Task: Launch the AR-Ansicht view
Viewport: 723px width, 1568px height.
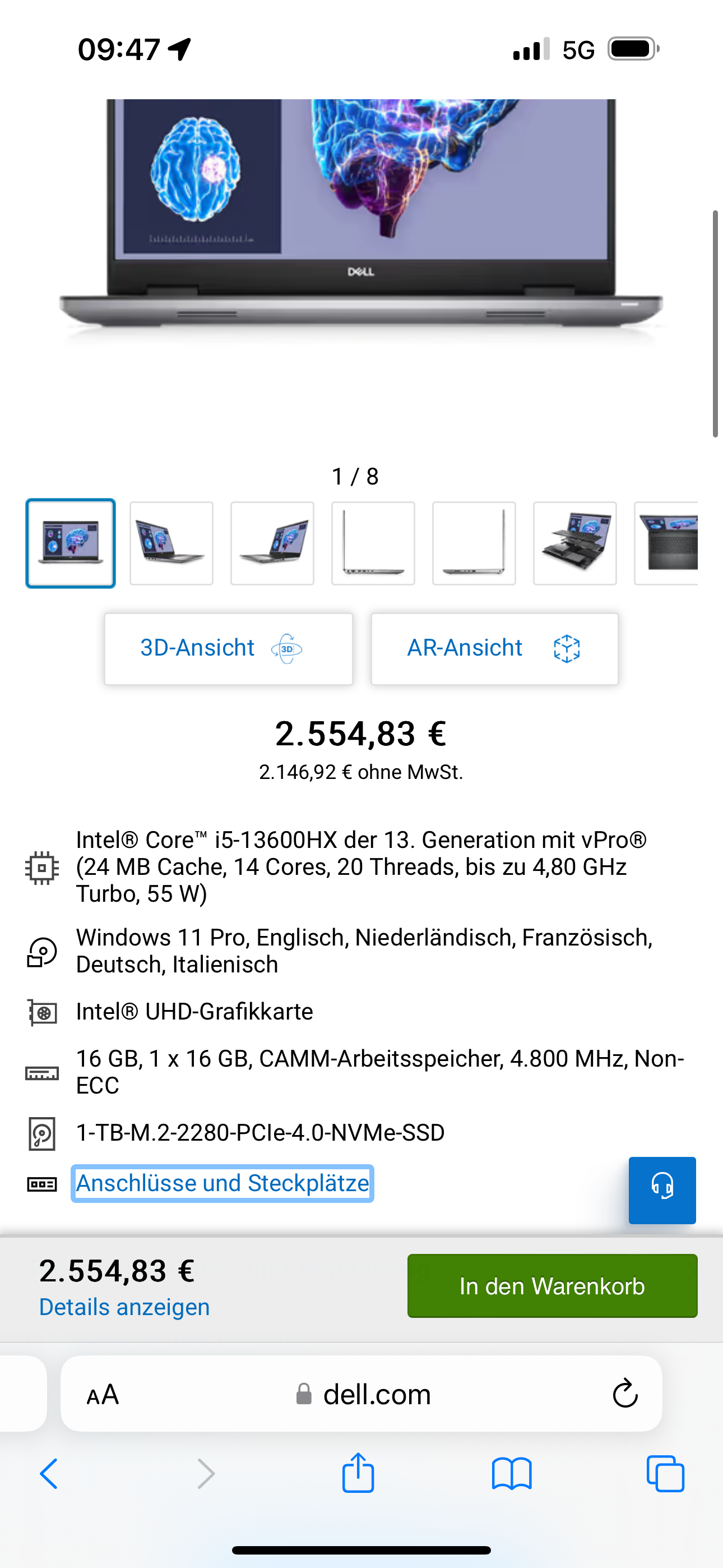Action: coord(494,648)
